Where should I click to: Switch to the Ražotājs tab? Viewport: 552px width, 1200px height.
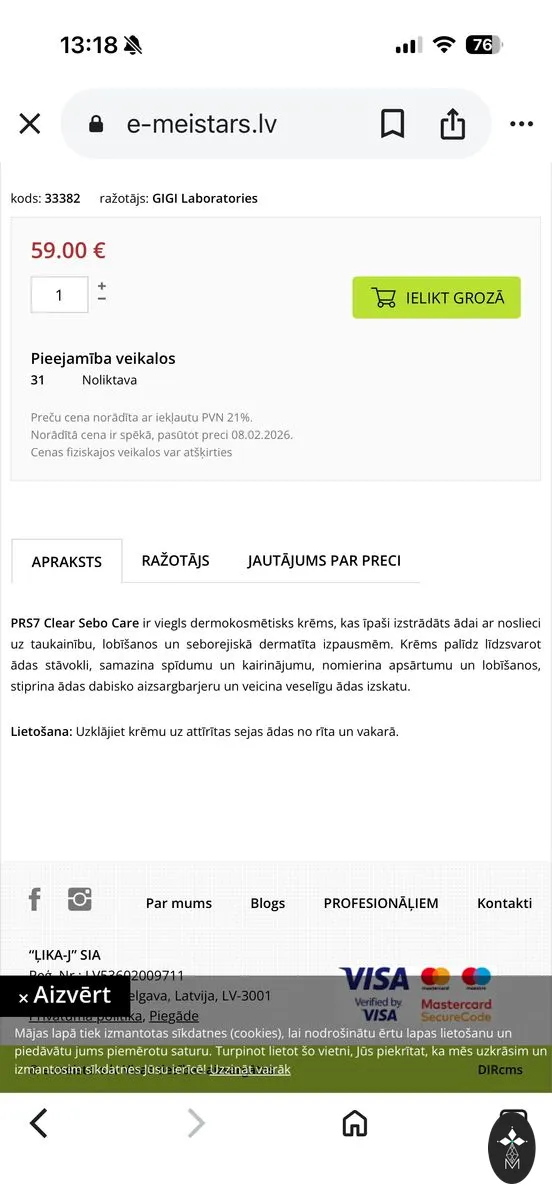176,560
